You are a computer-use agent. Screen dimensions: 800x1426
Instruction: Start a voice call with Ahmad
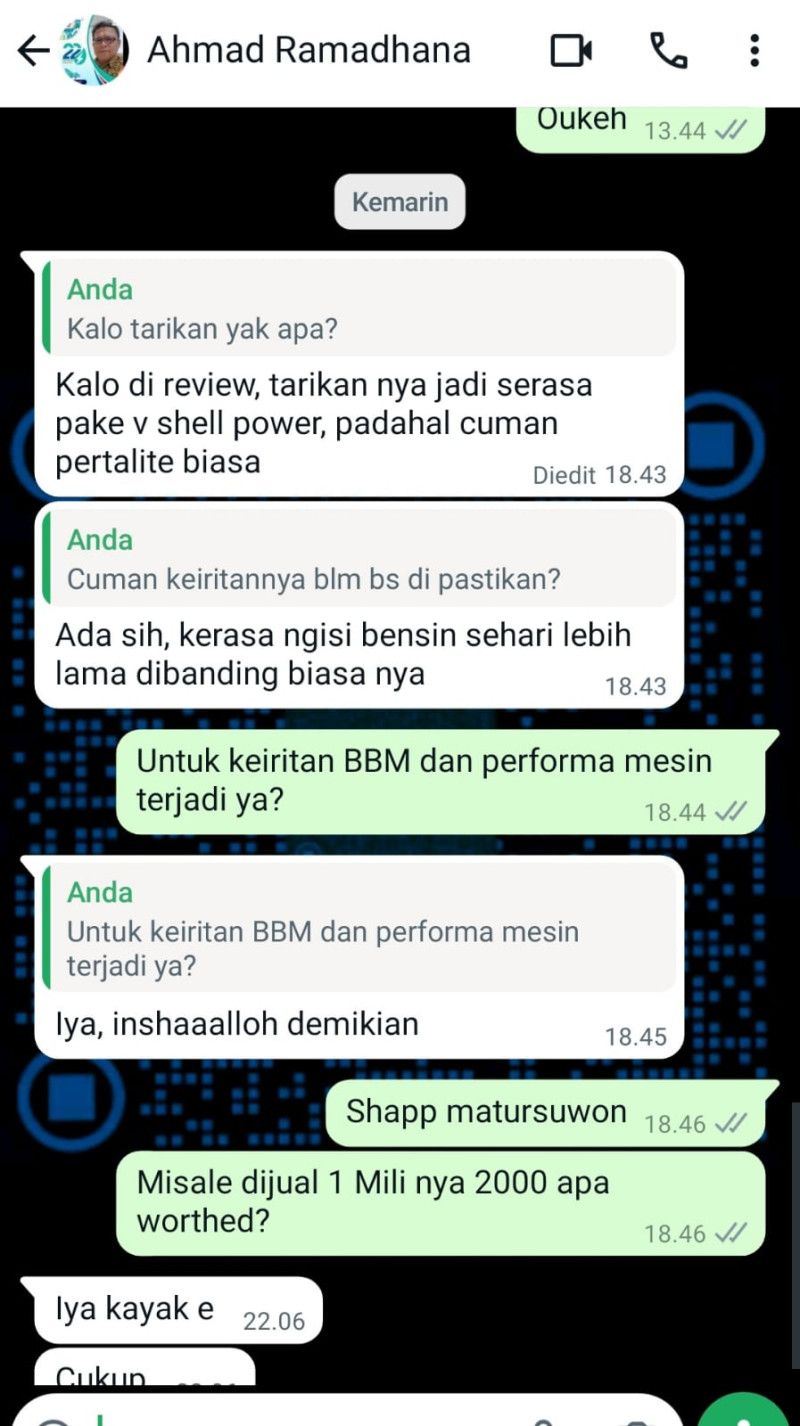coord(667,51)
